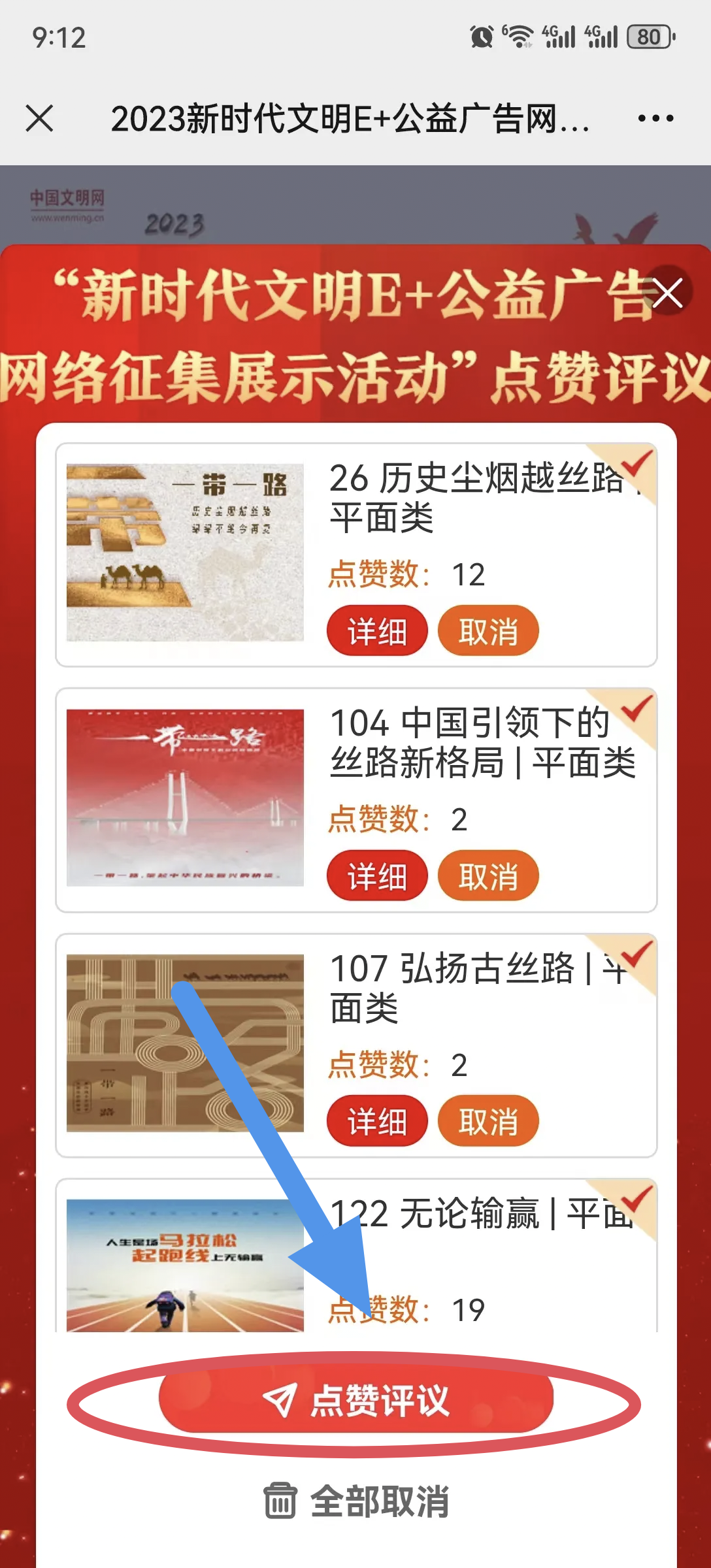Cancel selection of 104 中国引领下的丝路新格局
Image resolution: width=711 pixels, height=1568 pixels.
click(x=488, y=876)
